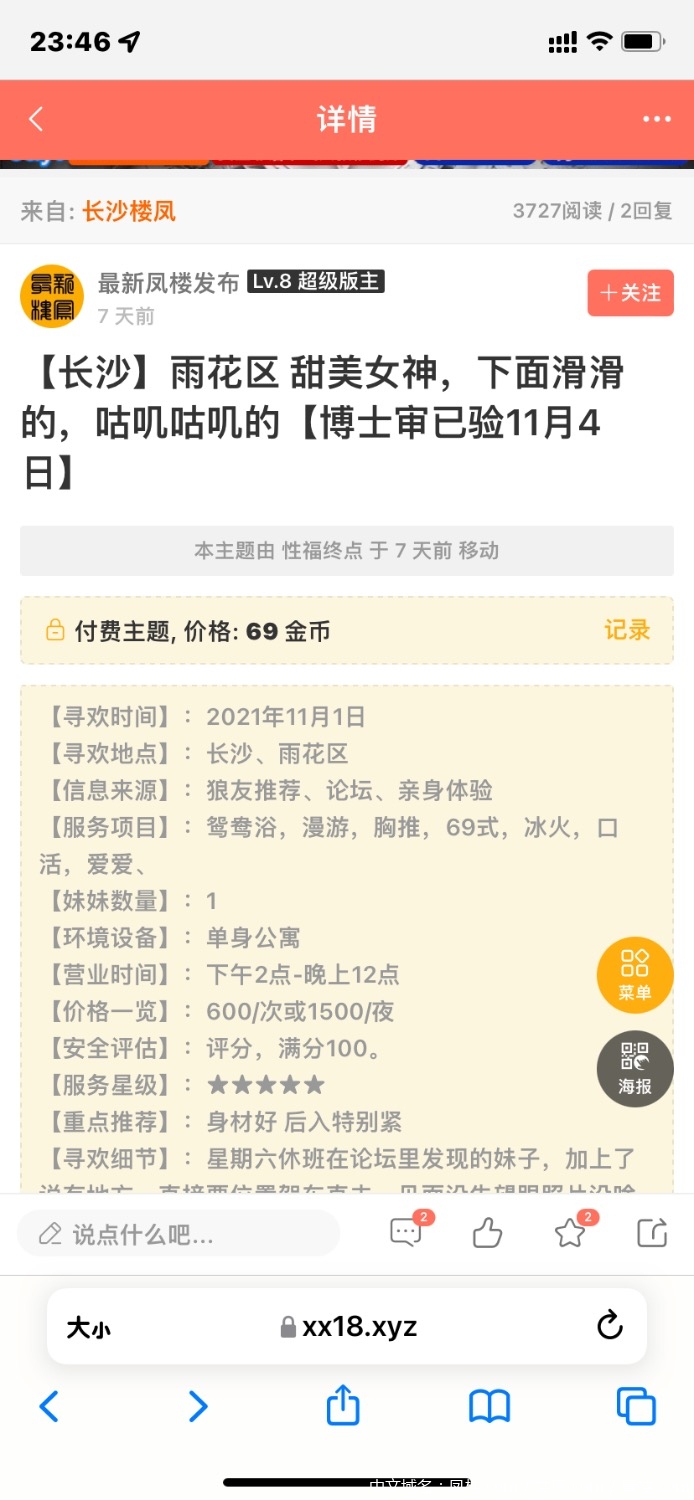The image size is (694, 1500).
Task: Favorite this post with the star
Action: (x=570, y=1233)
